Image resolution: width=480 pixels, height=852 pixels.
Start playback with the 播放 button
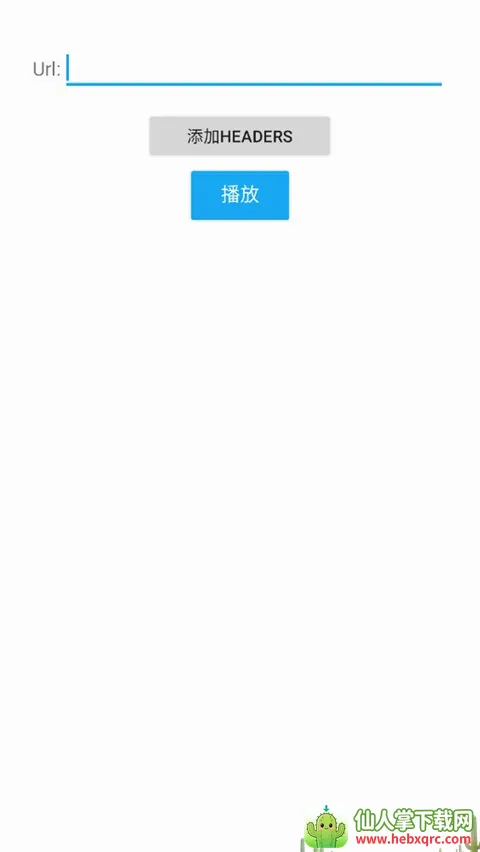(240, 195)
